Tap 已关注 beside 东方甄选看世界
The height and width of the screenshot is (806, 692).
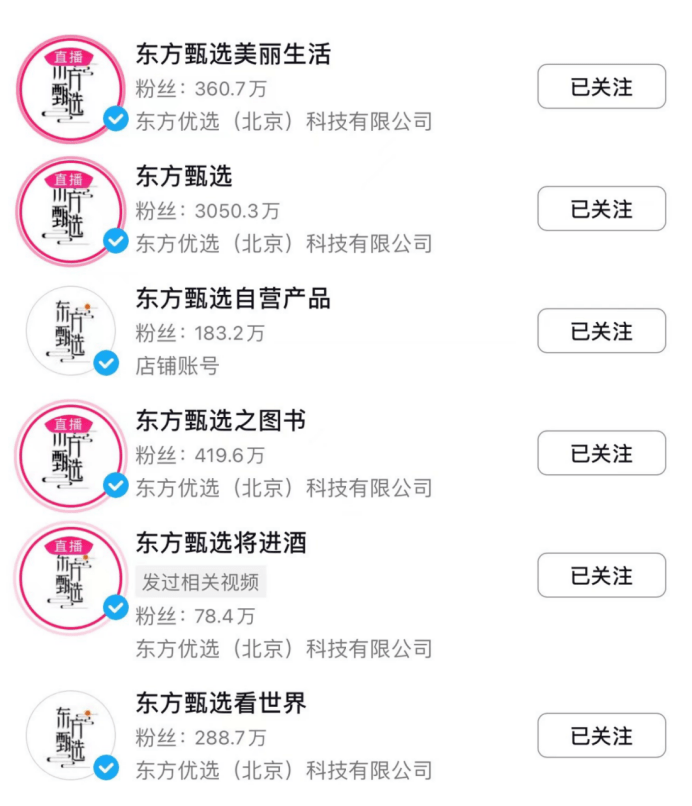(601, 736)
